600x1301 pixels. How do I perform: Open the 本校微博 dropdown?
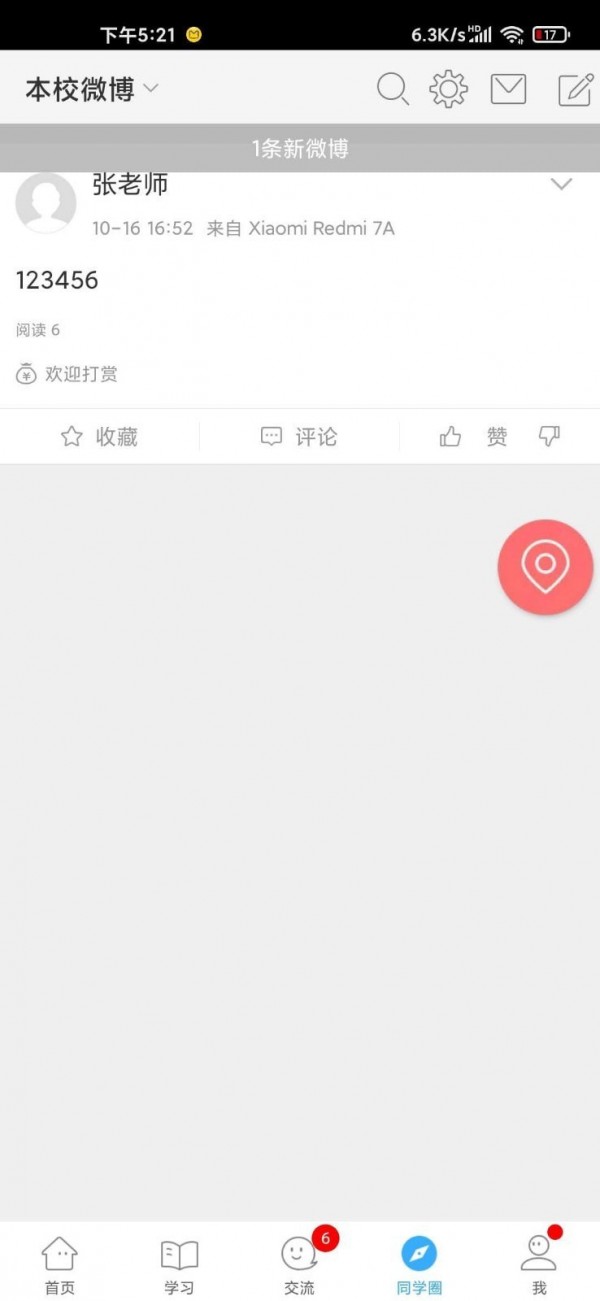(x=92, y=89)
